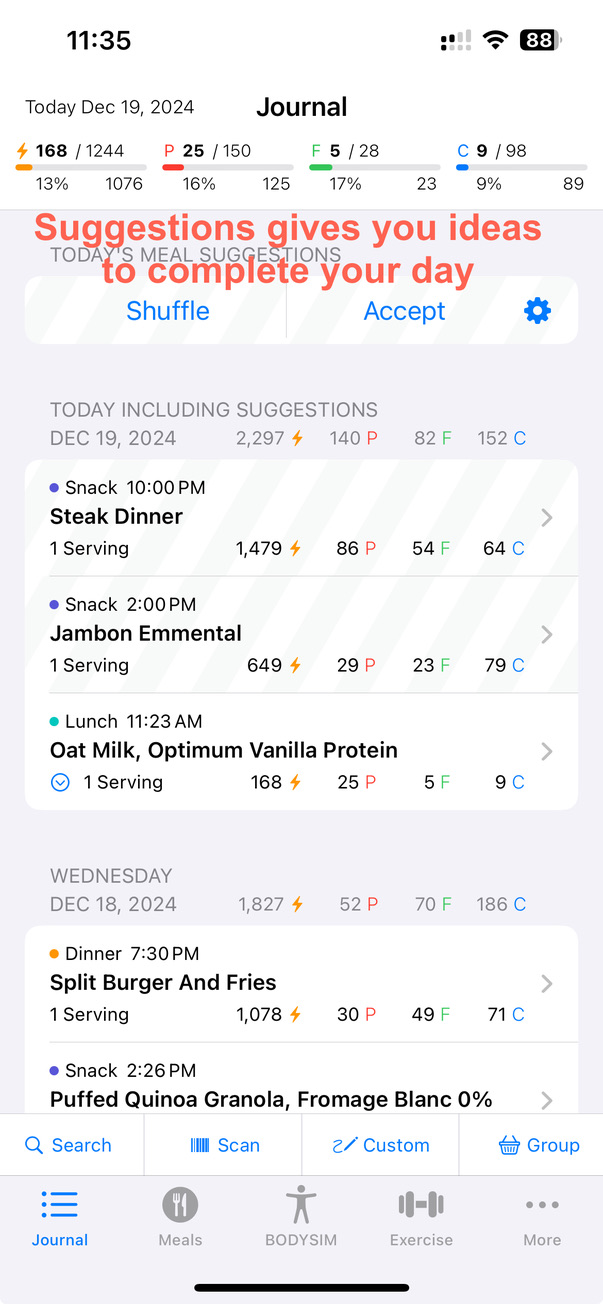Open Puffed Quinoa Granola, Fromage Blanc entry

coord(301,1085)
